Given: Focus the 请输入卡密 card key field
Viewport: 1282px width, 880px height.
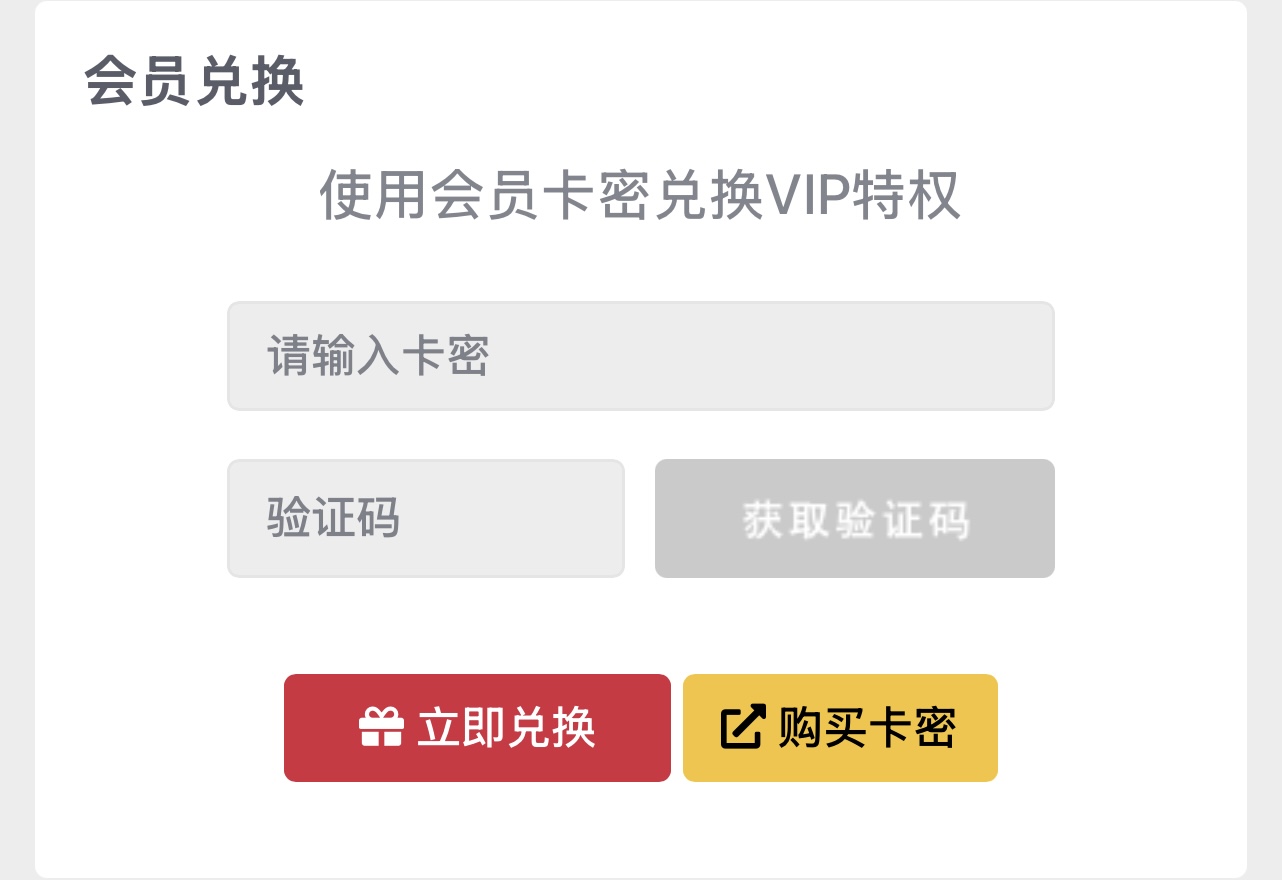Looking at the screenshot, I should click(640, 356).
